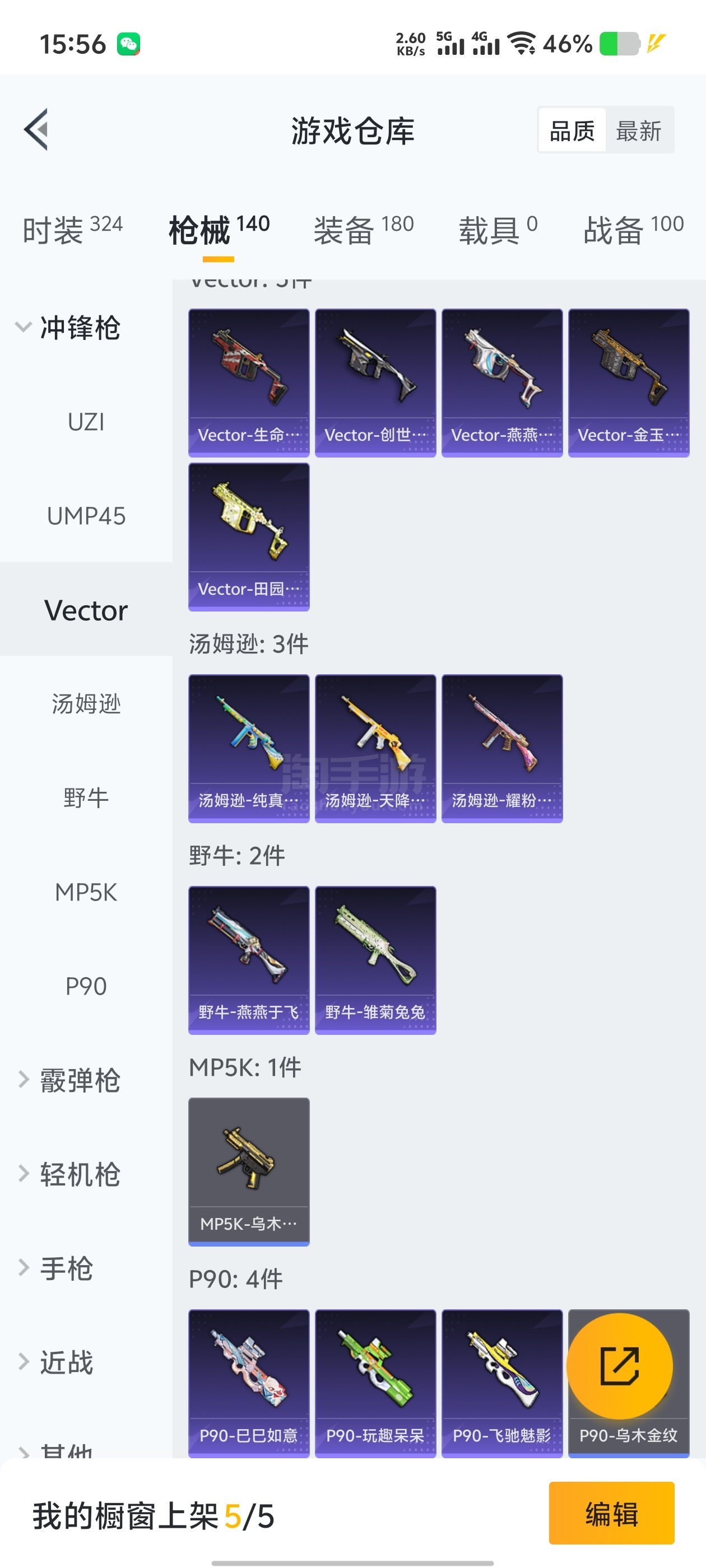View the MP5K-乌木 skin item

click(249, 1171)
